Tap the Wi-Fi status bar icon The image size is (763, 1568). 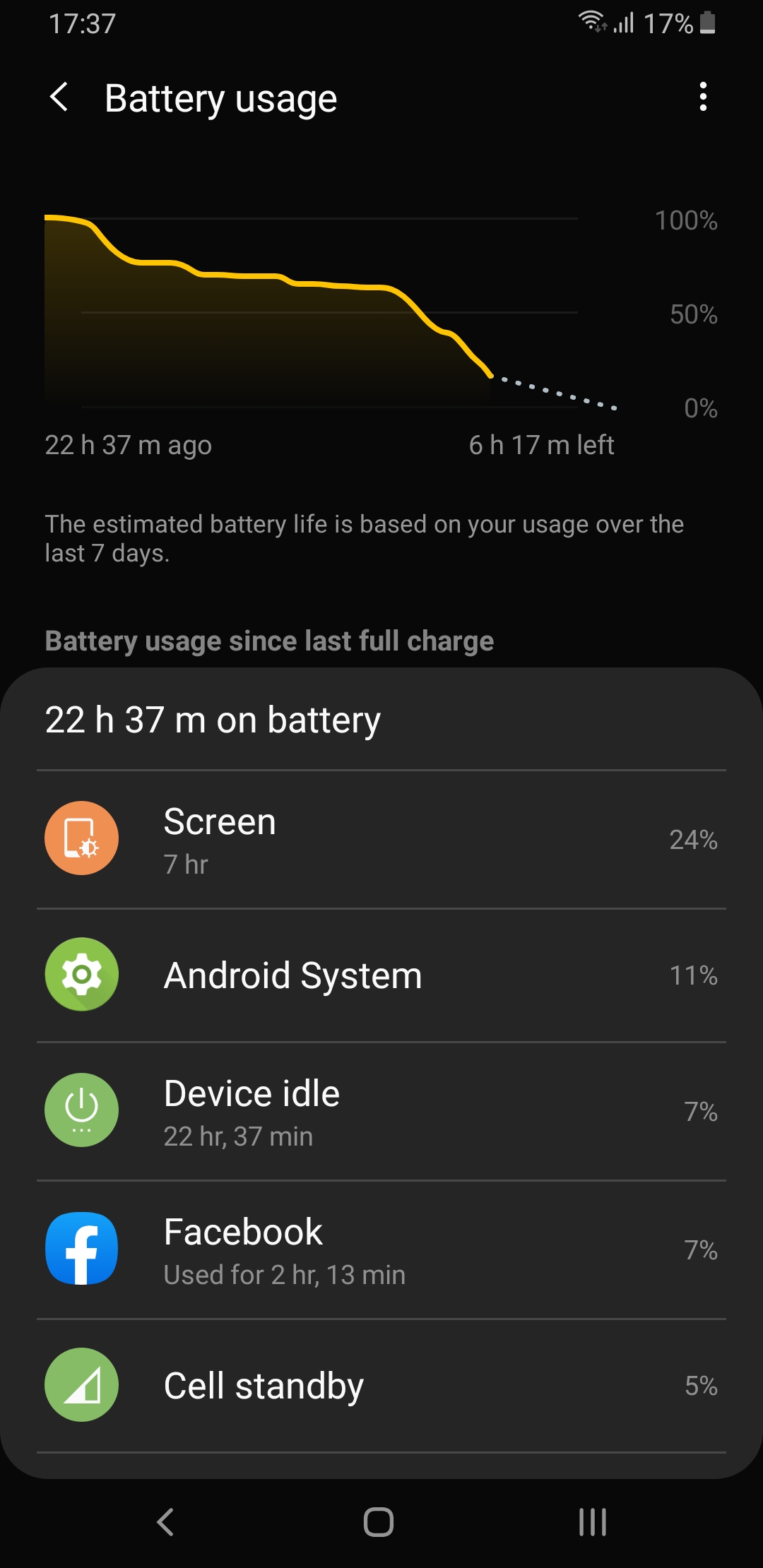[593, 23]
